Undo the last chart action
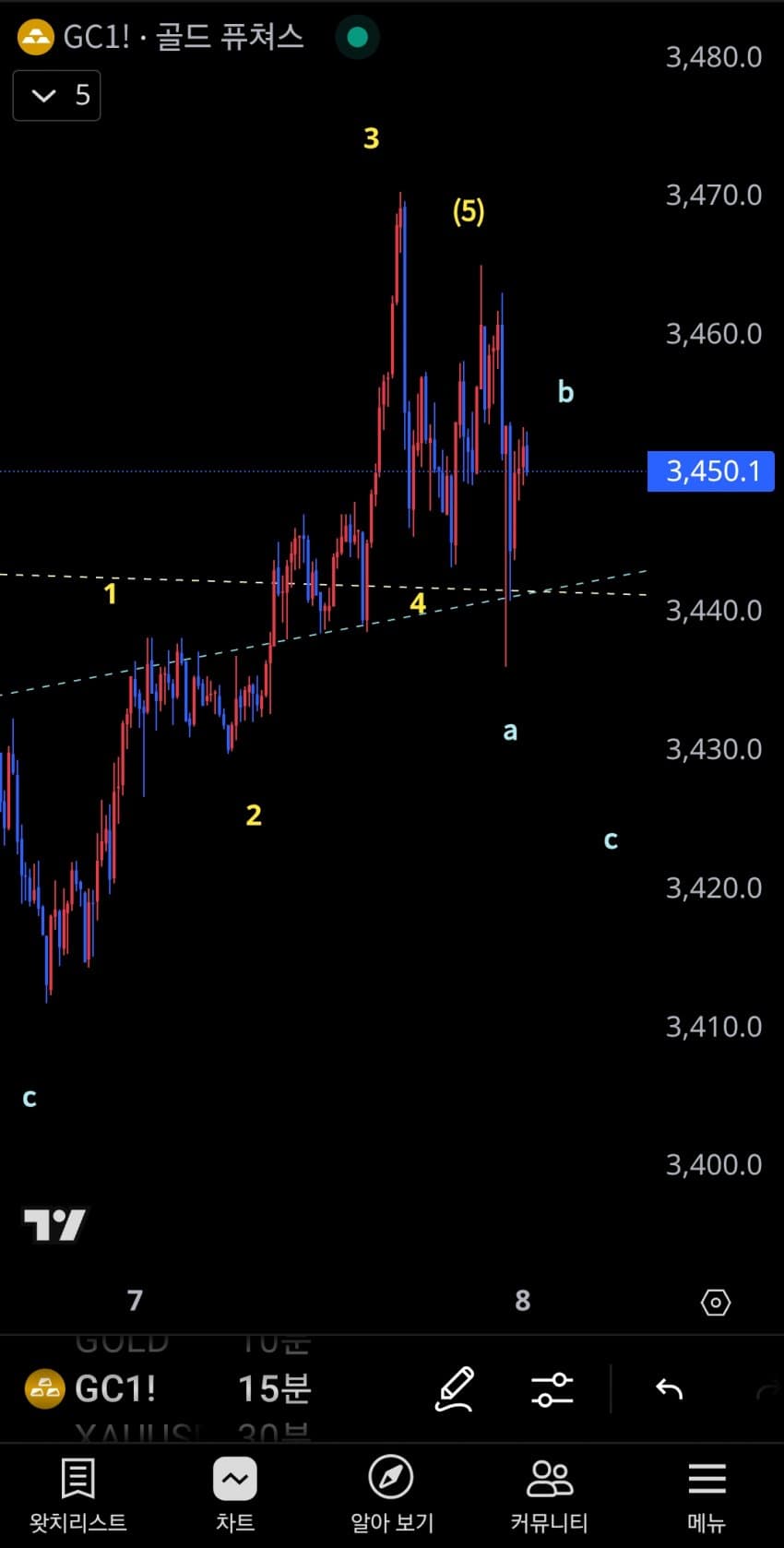The width and height of the screenshot is (784, 1548). click(x=669, y=1388)
